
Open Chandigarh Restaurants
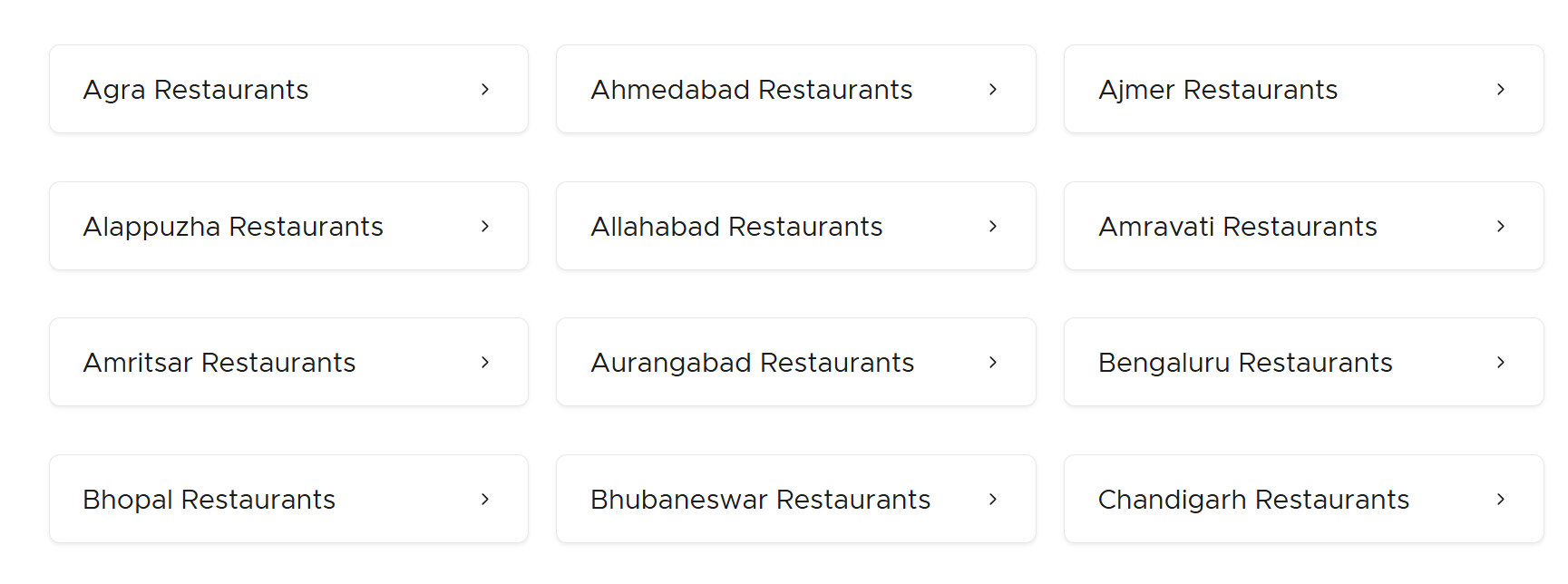tap(1303, 499)
